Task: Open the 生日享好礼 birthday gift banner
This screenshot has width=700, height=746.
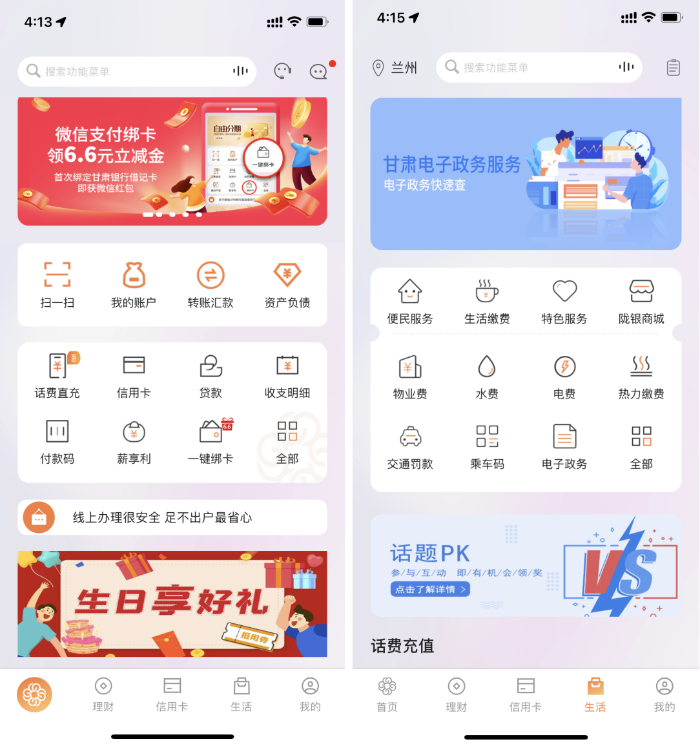Action: click(x=172, y=603)
